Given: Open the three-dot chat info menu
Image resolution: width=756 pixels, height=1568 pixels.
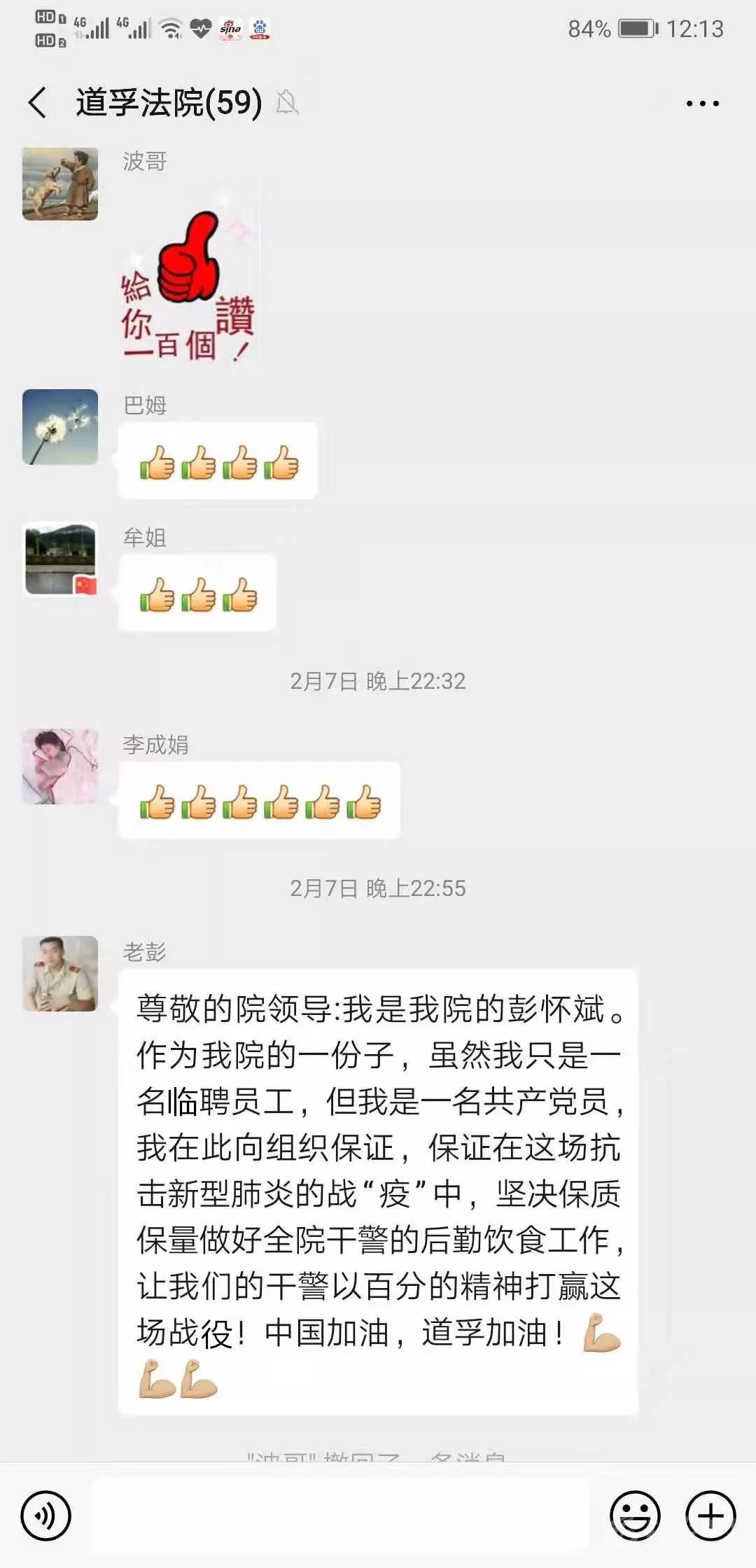Looking at the screenshot, I should pyautogui.click(x=702, y=104).
